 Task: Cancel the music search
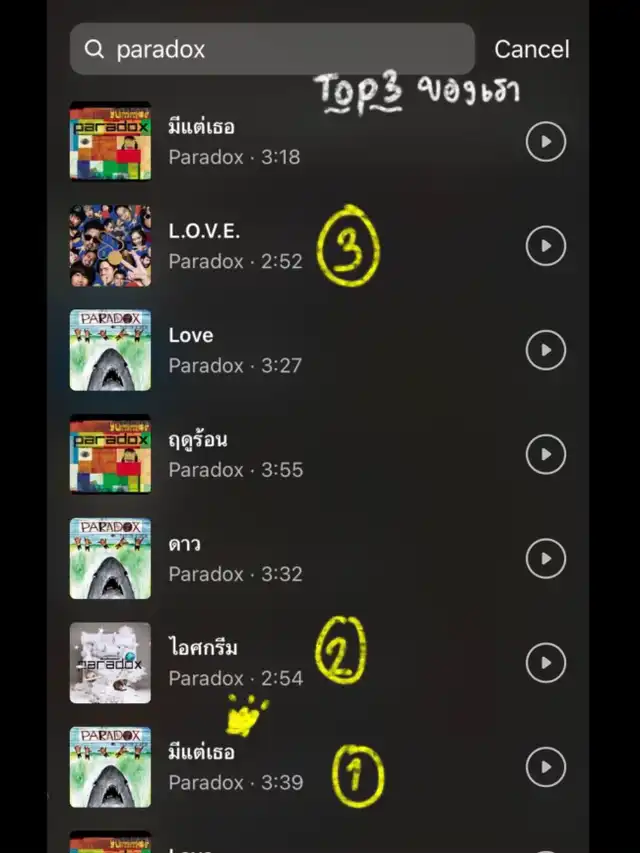[x=532, y=50]
